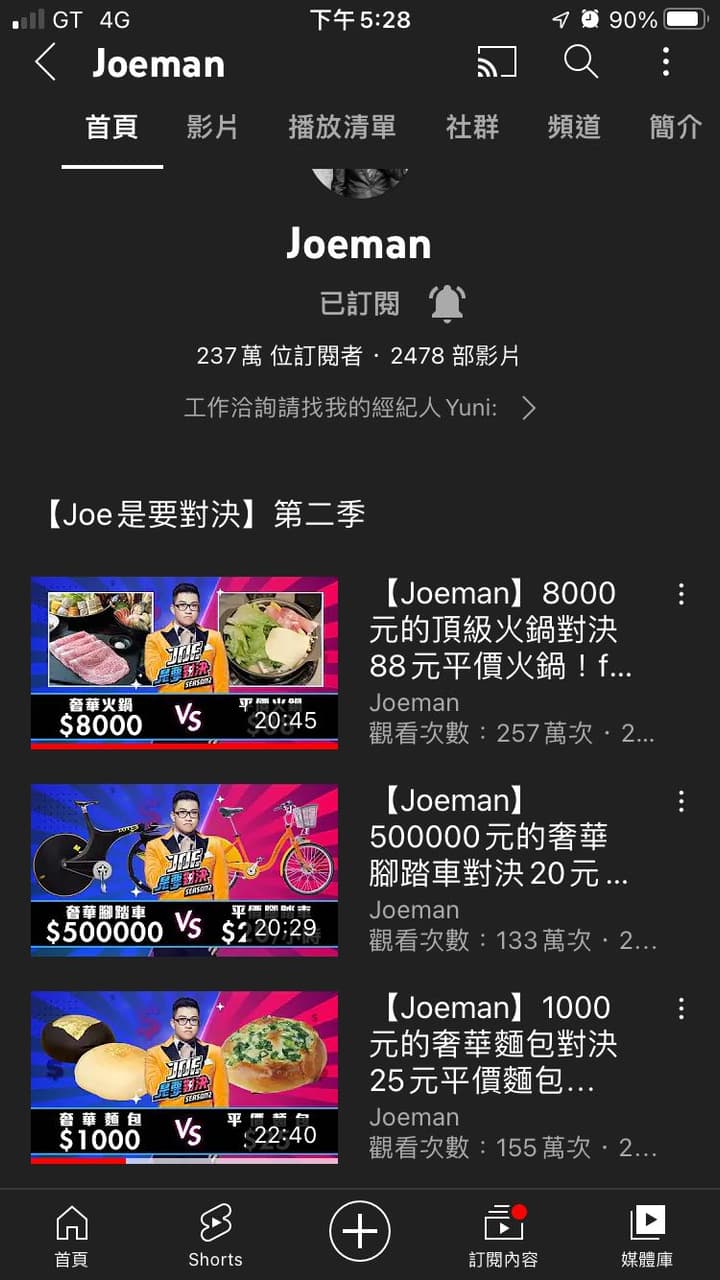Viewport: 720px width, 1280px height.
Task: Open the channel's top-right overflow menu
Action: click(x=665, y=62)
